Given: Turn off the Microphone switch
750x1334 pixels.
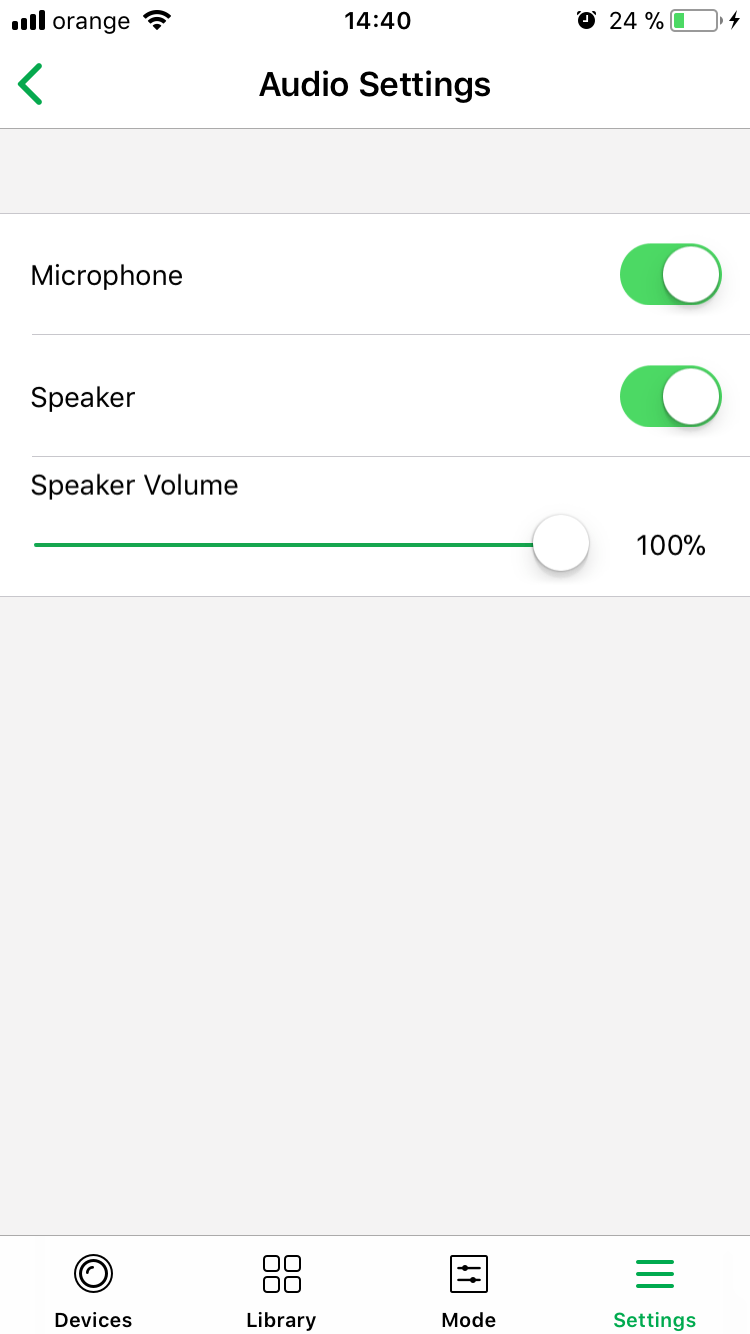Looking at the screenshot, I should [670, 275].
